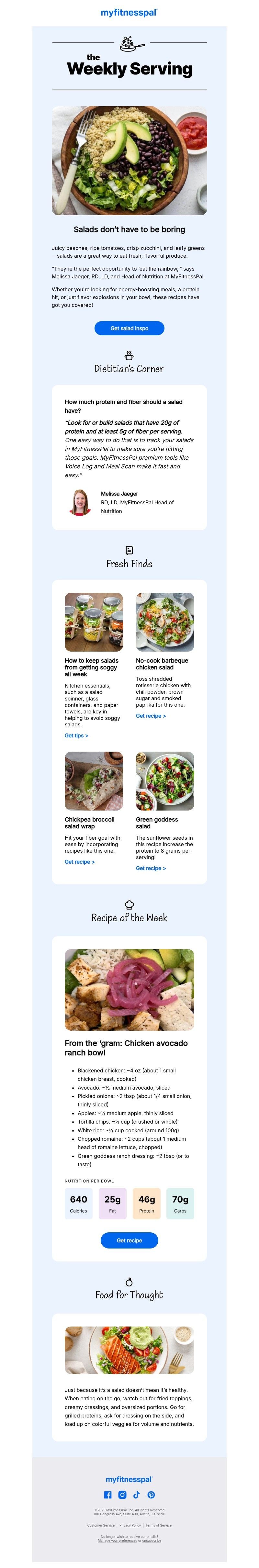Screen dimensions: 259x1568
Task: Get recipe for Chickpea broccoli salad wrap
Action: 79,862
